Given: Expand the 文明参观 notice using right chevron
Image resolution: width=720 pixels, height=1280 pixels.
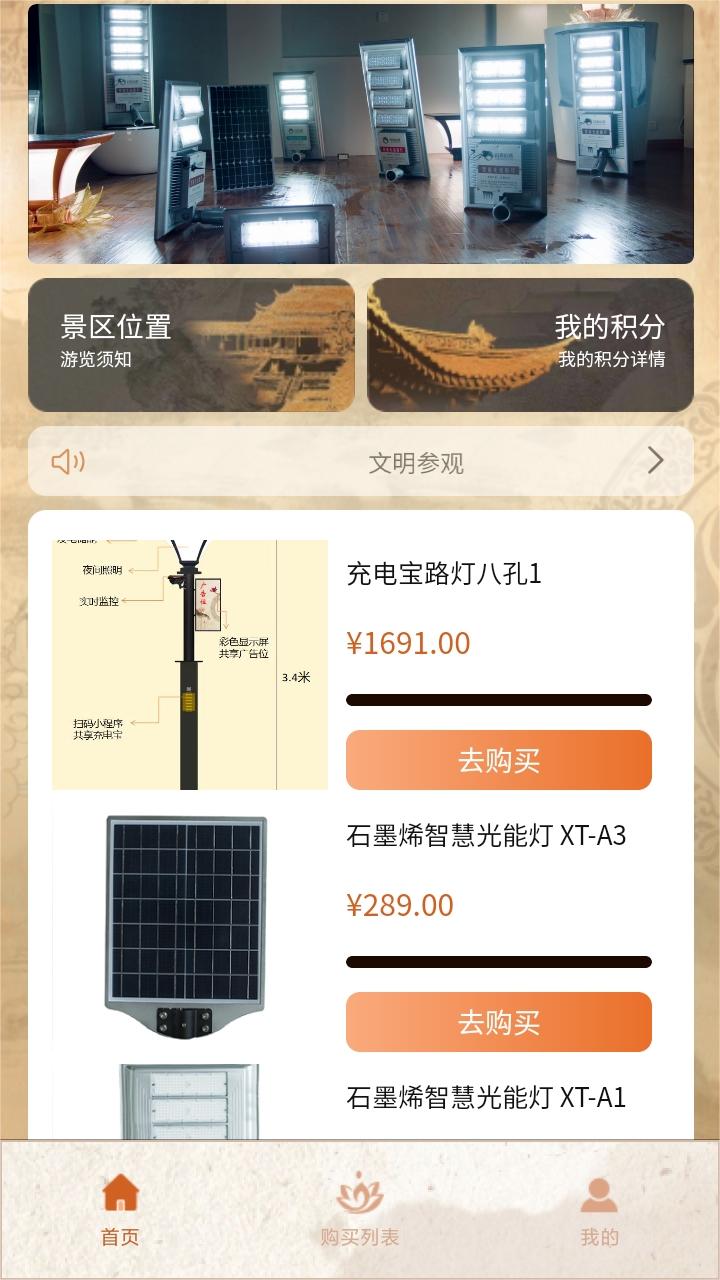Looking at the screenshot, I should 655,460.
